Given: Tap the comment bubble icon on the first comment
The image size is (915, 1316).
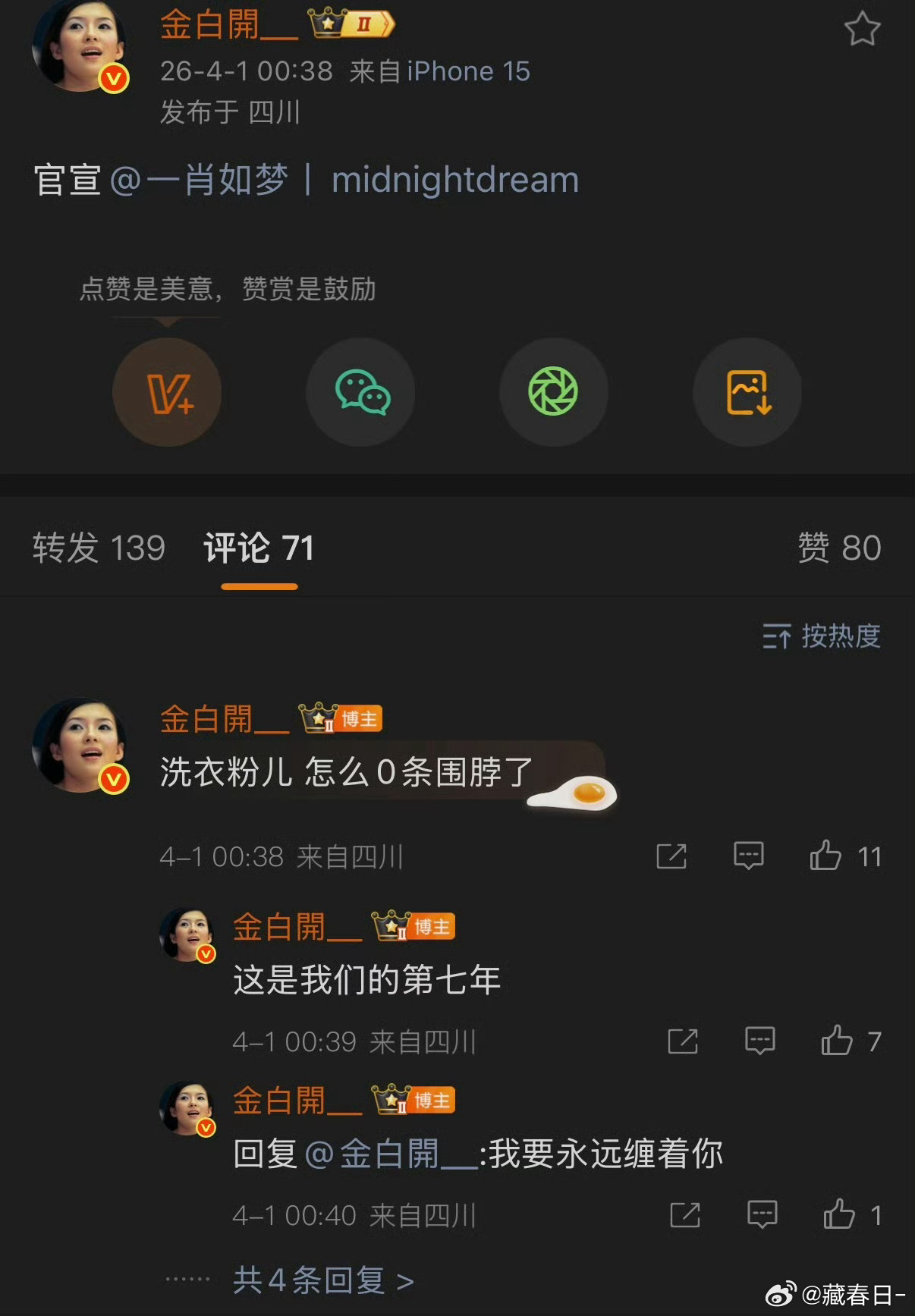Looking at the screenshot, I should pyautogui.click(x=748, y=856).
